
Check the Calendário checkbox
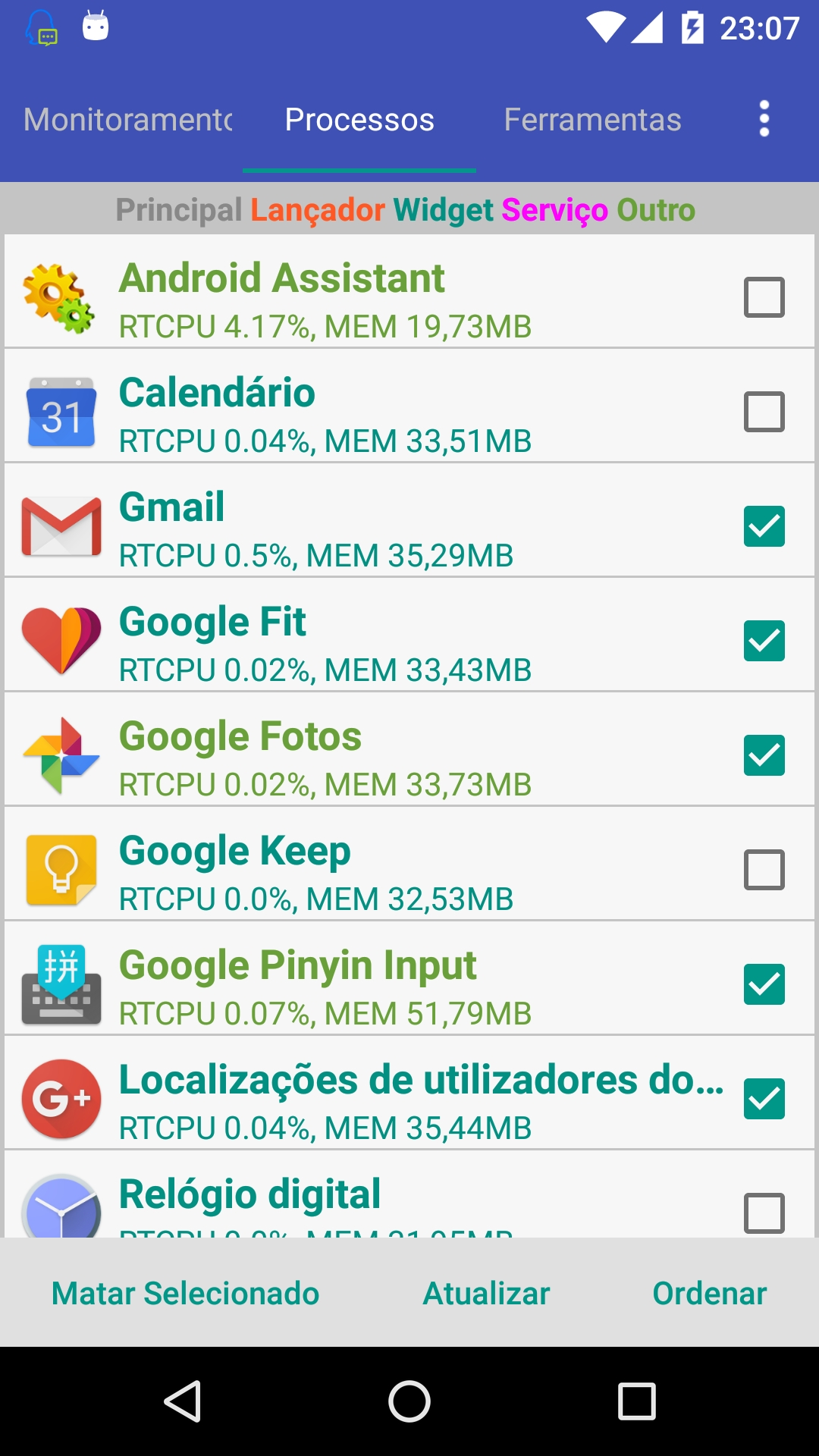(764, 412)
